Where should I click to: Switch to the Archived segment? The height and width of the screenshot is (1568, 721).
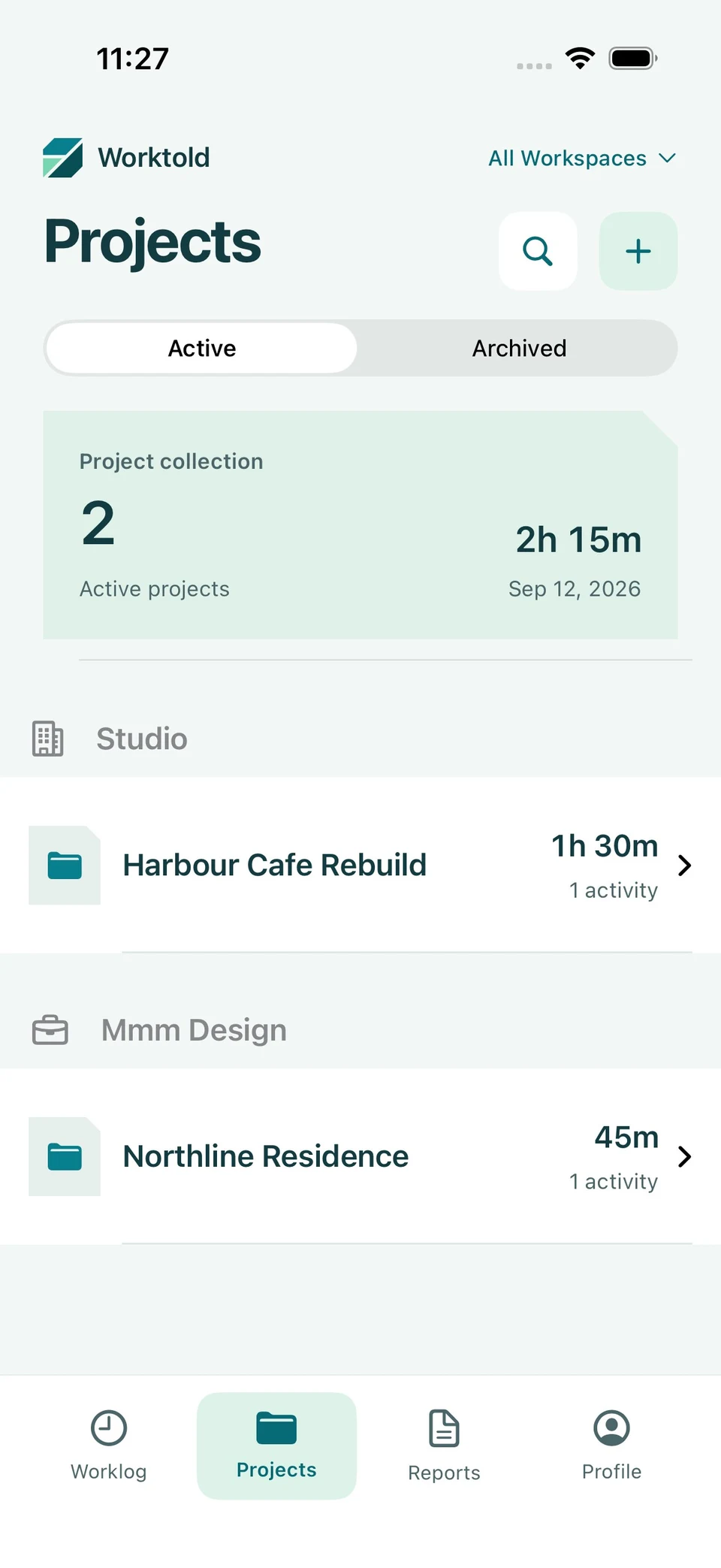[x=519, y=349]
